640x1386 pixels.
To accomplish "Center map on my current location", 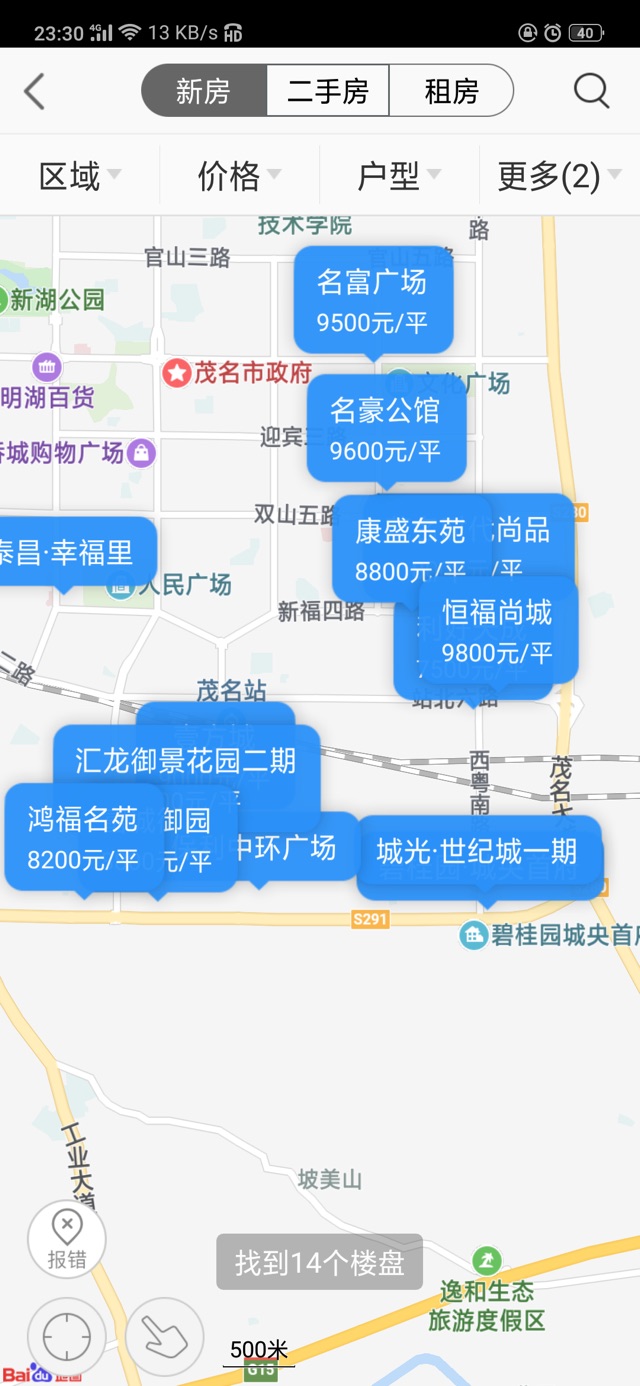I will pos(67,1336).
